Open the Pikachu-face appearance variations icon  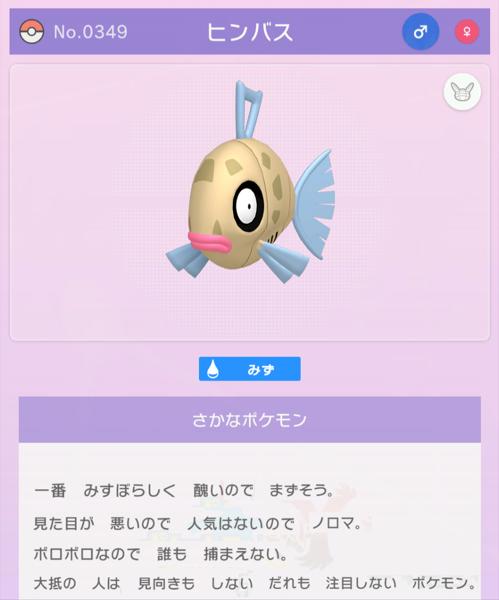(461, 92)
